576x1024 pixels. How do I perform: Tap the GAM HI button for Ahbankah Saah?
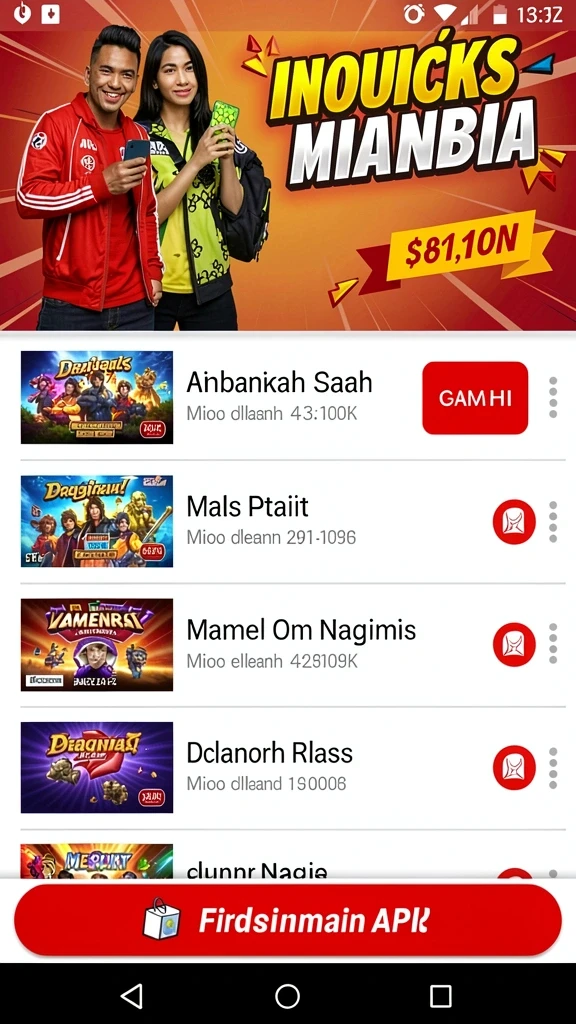point(475,398)
